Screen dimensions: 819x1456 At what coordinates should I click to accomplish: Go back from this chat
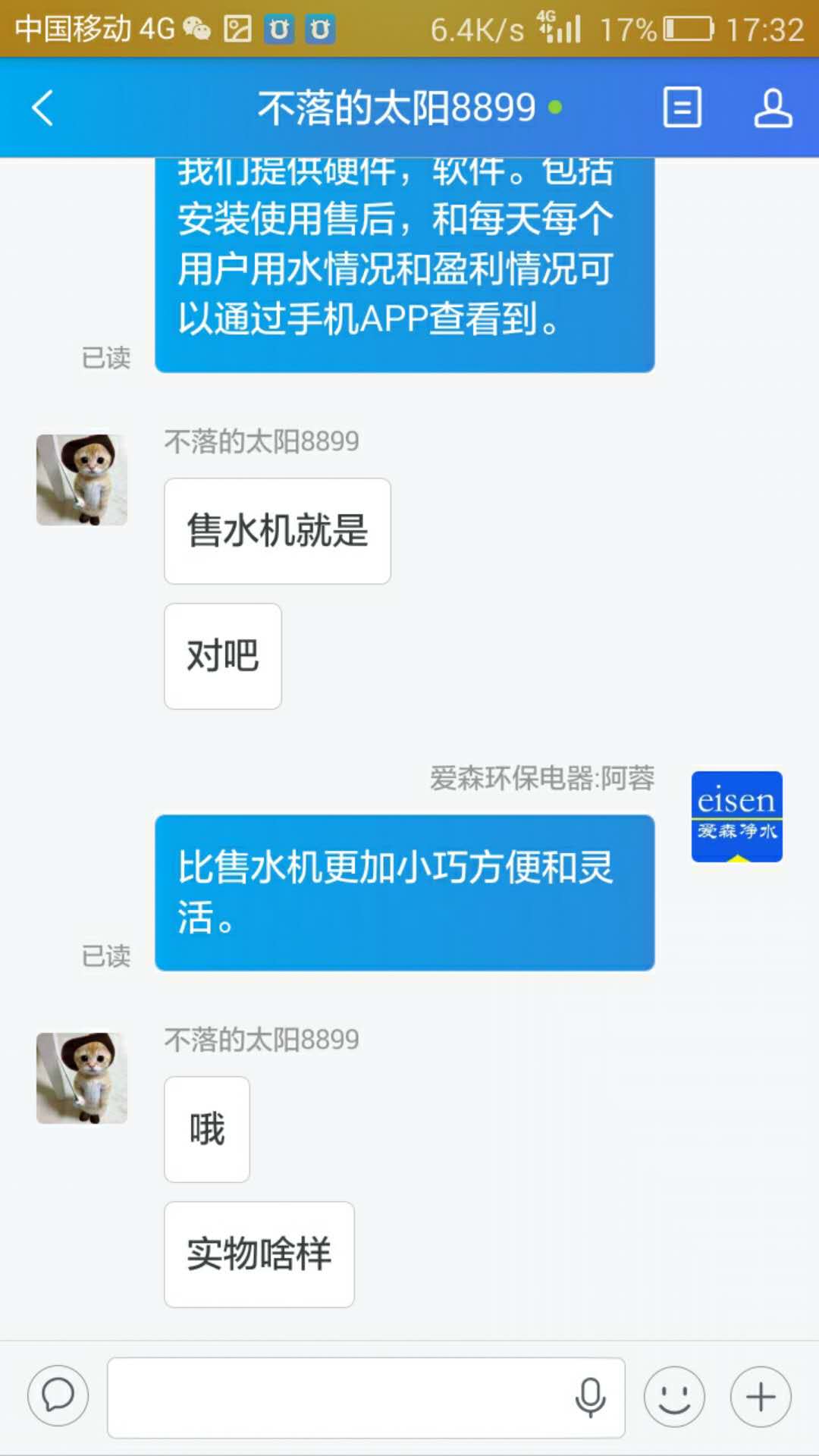42,108
